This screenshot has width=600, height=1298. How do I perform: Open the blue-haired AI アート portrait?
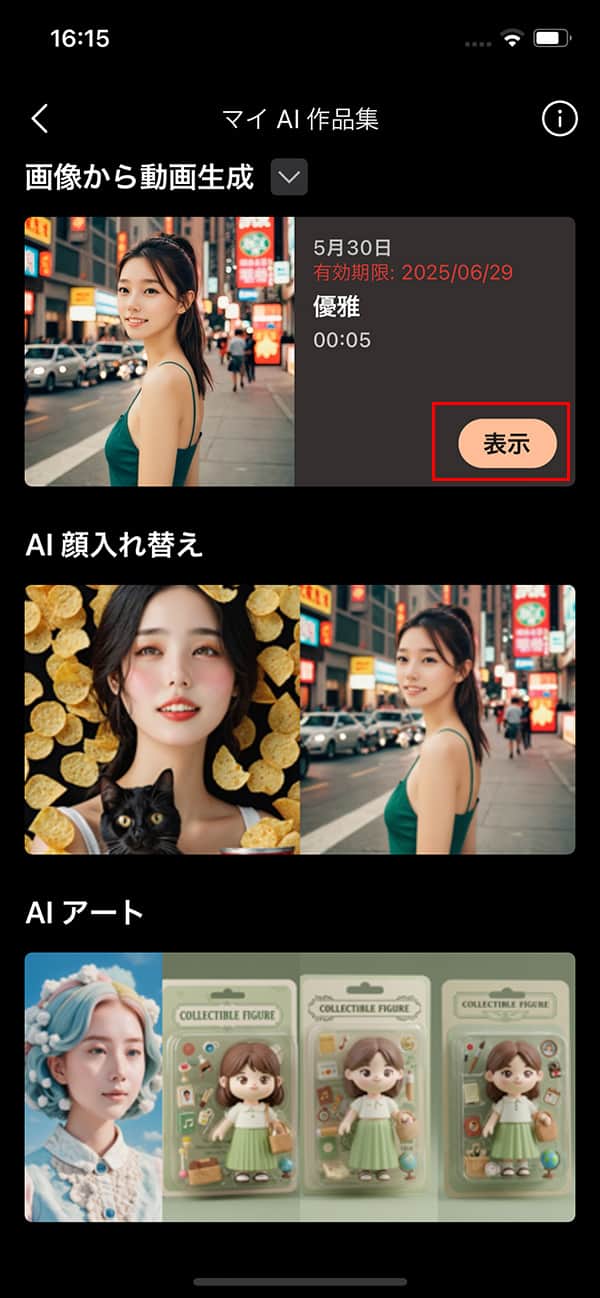94,1087
